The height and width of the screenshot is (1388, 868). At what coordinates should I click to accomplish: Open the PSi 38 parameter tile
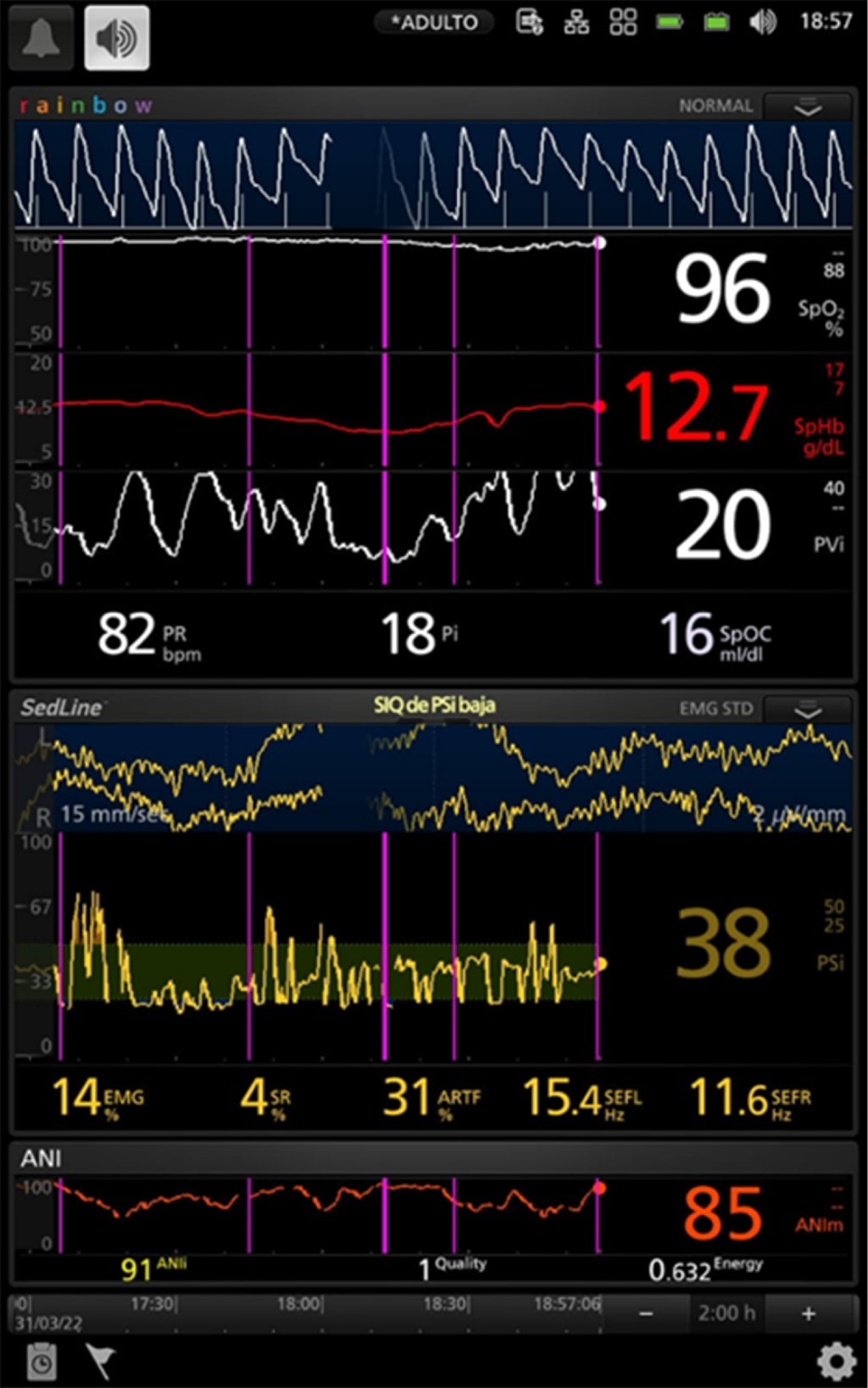click(729, 943)
